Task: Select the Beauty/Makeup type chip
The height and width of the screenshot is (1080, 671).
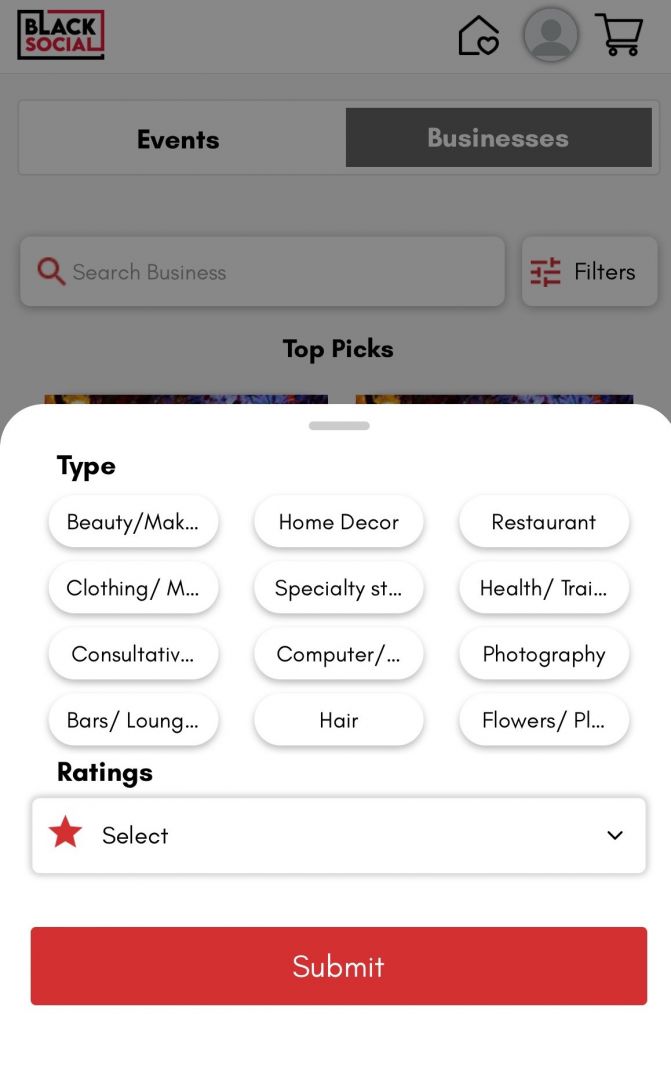Action: click(133, 522)
